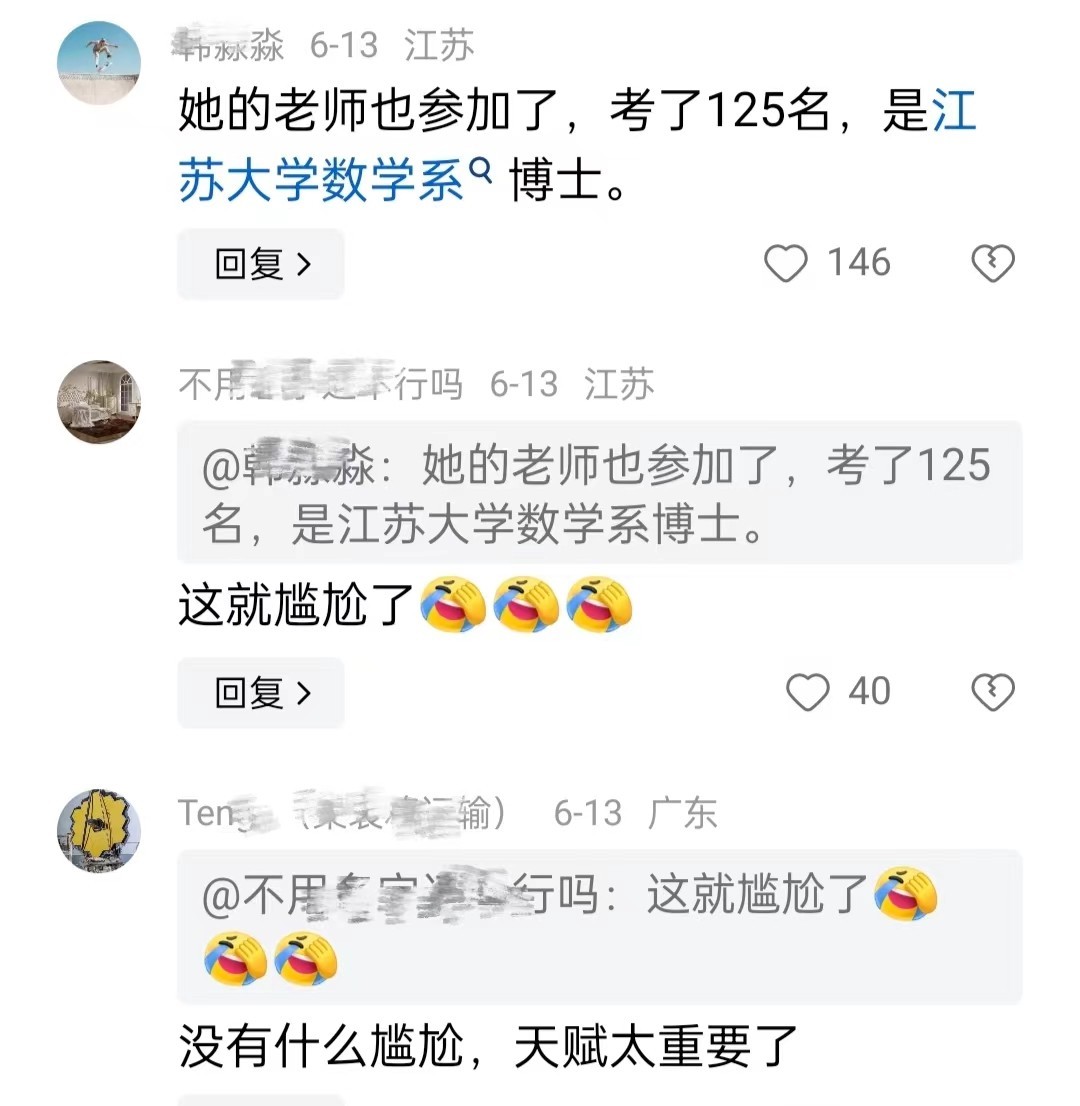Image resolution: width=1080 pixels, height=1106 pixels.
Task: Open avatar of the Guangdong commenter
Action: coord(98,829)
